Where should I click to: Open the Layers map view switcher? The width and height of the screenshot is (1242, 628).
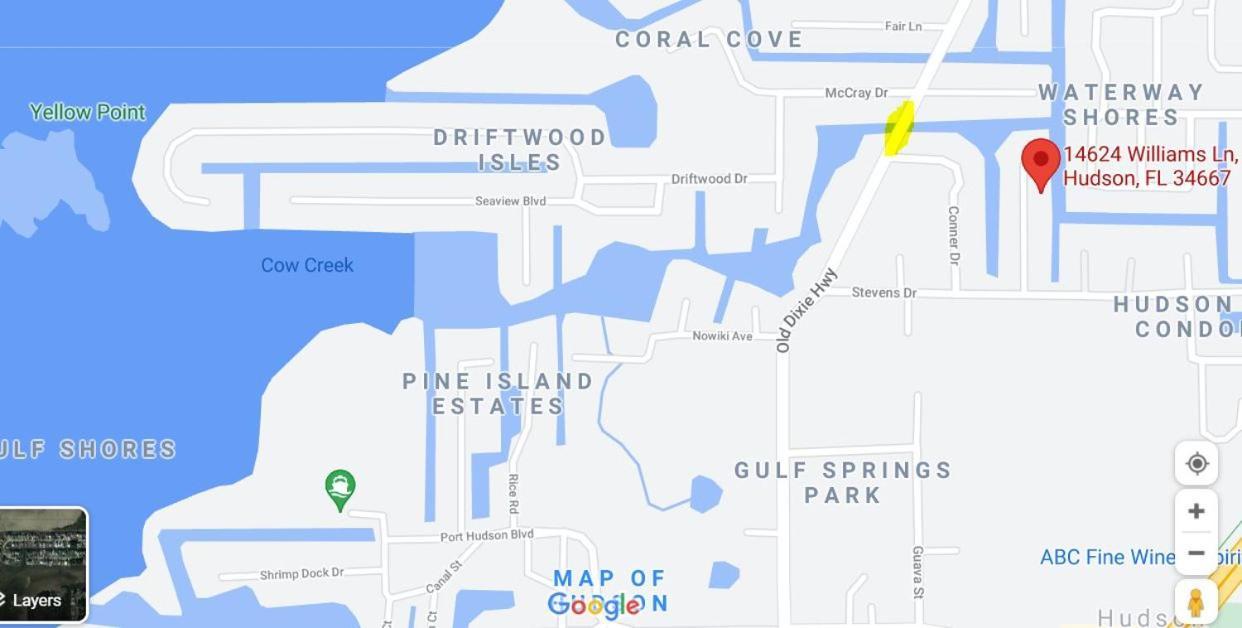(42, 566)
